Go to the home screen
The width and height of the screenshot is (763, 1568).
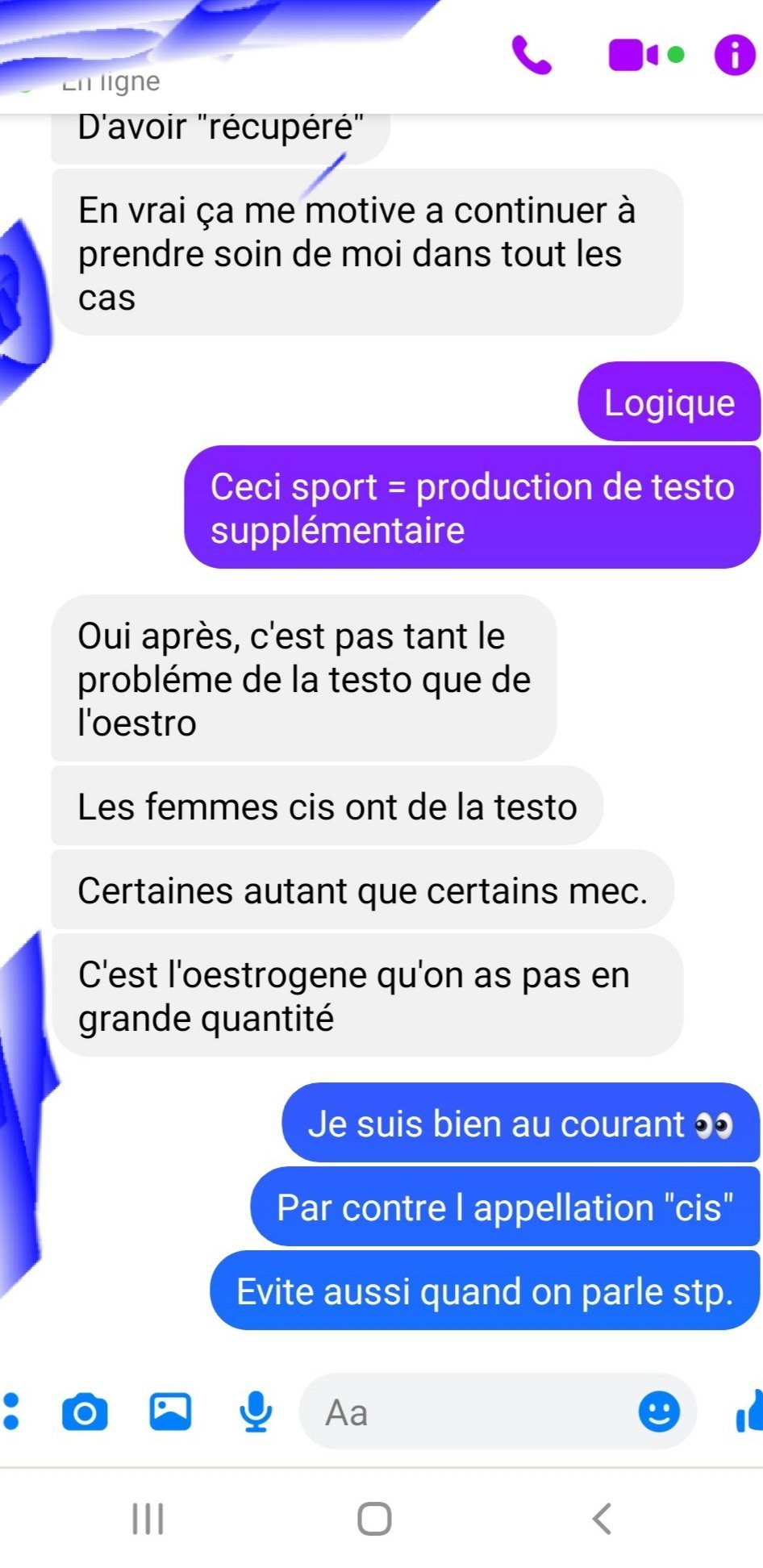pyautogui.click(x=374, y=1518)
